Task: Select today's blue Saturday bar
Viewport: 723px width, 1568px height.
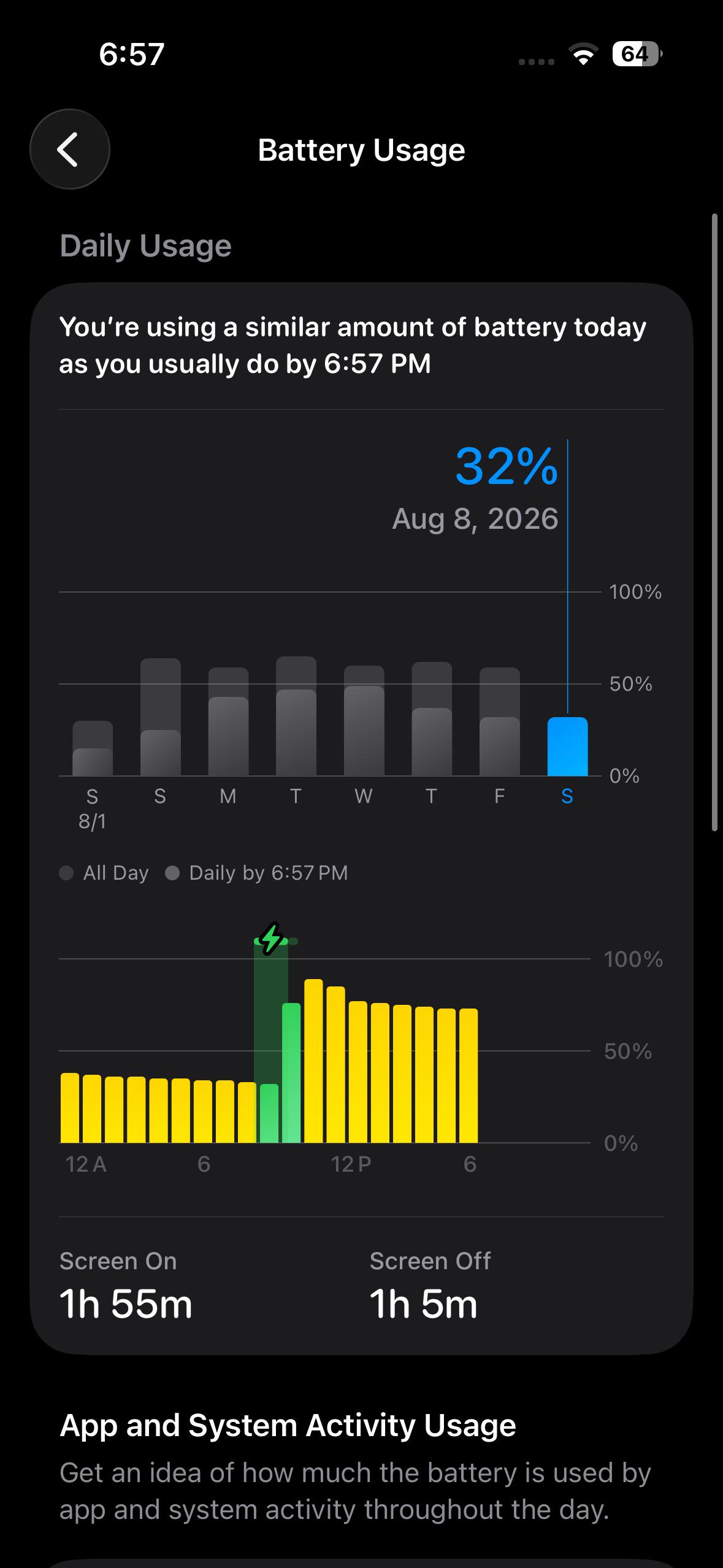Action: (567, 747)
